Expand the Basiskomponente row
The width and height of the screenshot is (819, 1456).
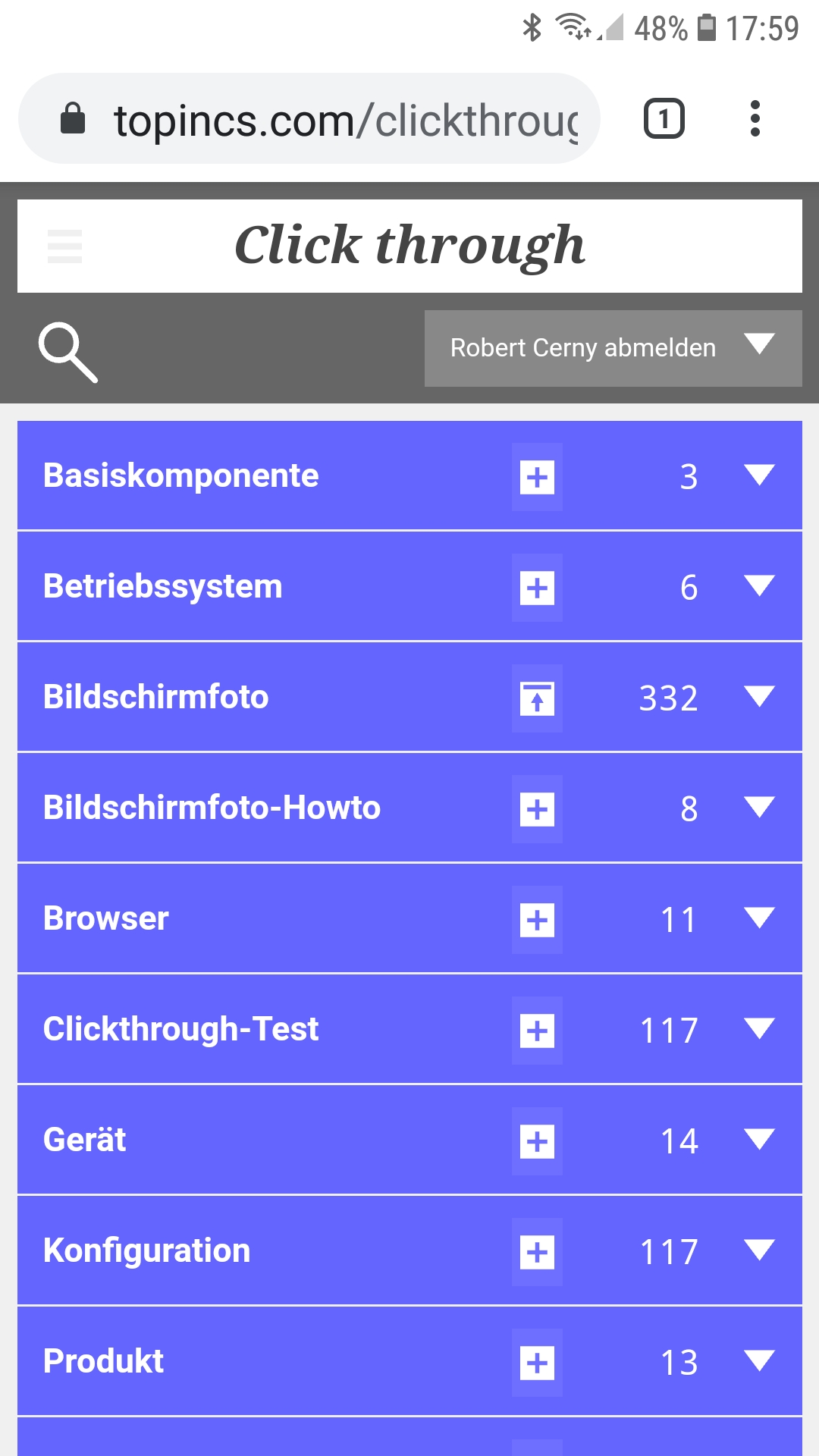tap(758, 475)
